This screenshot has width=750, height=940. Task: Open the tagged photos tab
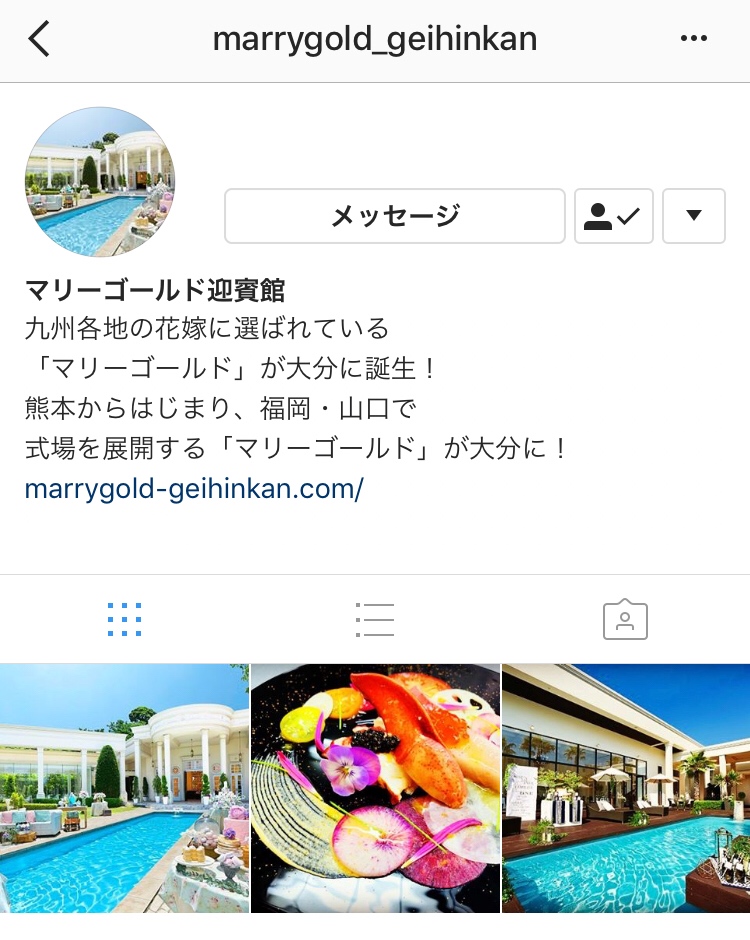(x=625, y=620)
